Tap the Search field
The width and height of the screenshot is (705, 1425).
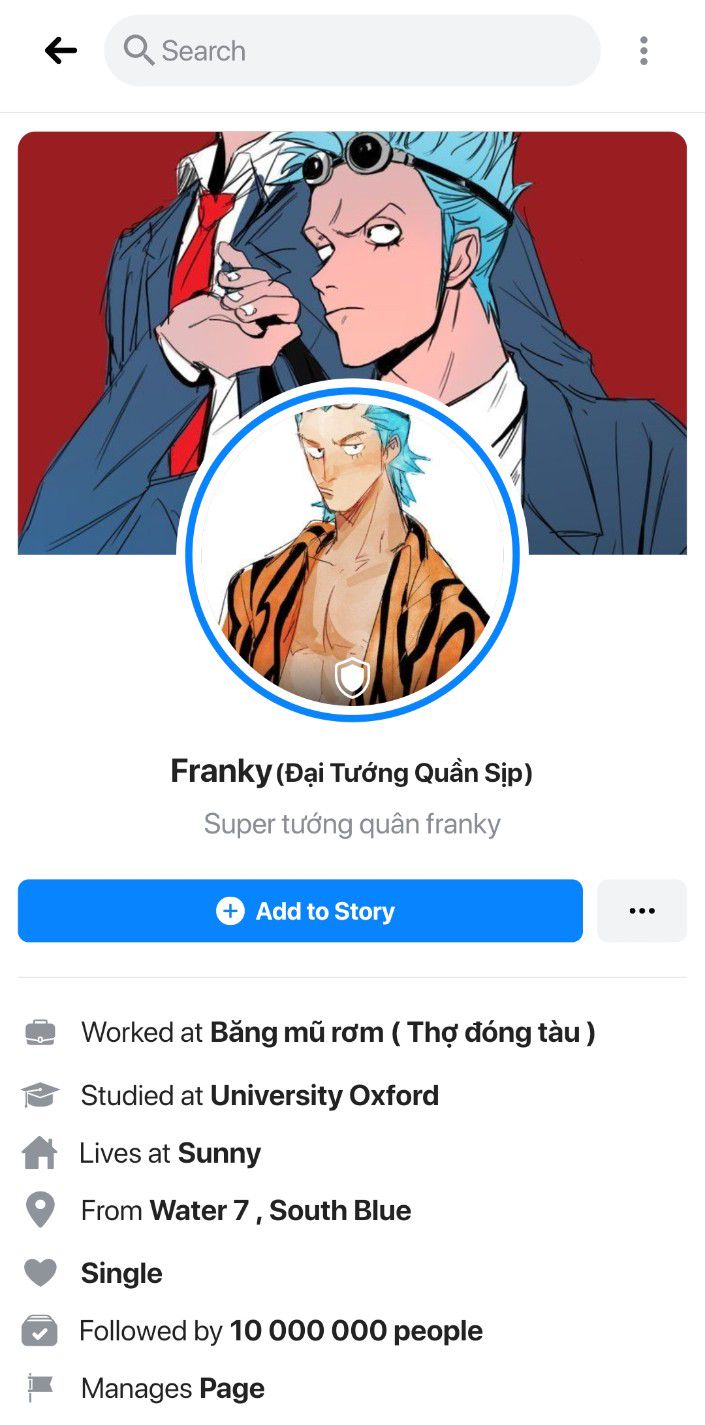click(x=352, y=51)
